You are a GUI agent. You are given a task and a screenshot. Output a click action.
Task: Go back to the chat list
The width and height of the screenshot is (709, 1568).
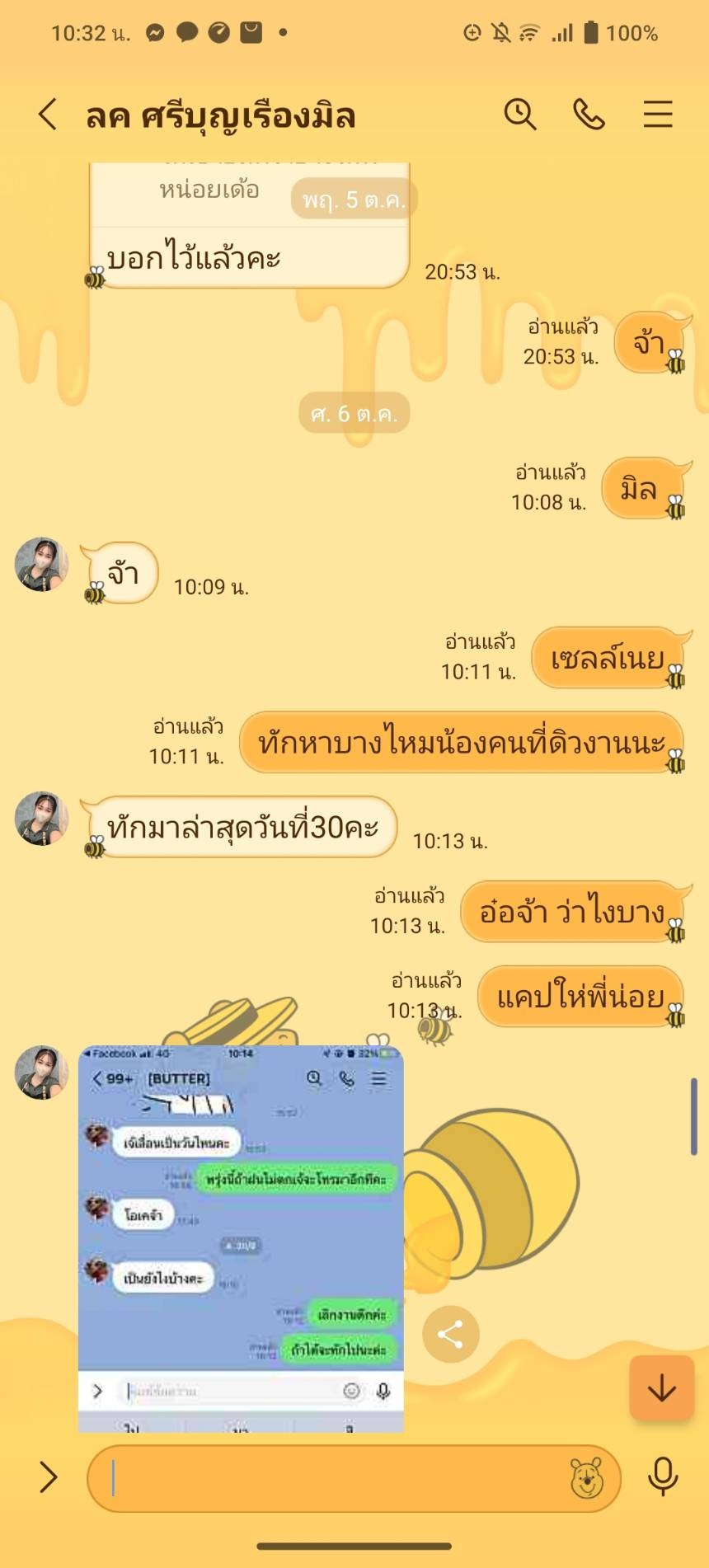48,115
